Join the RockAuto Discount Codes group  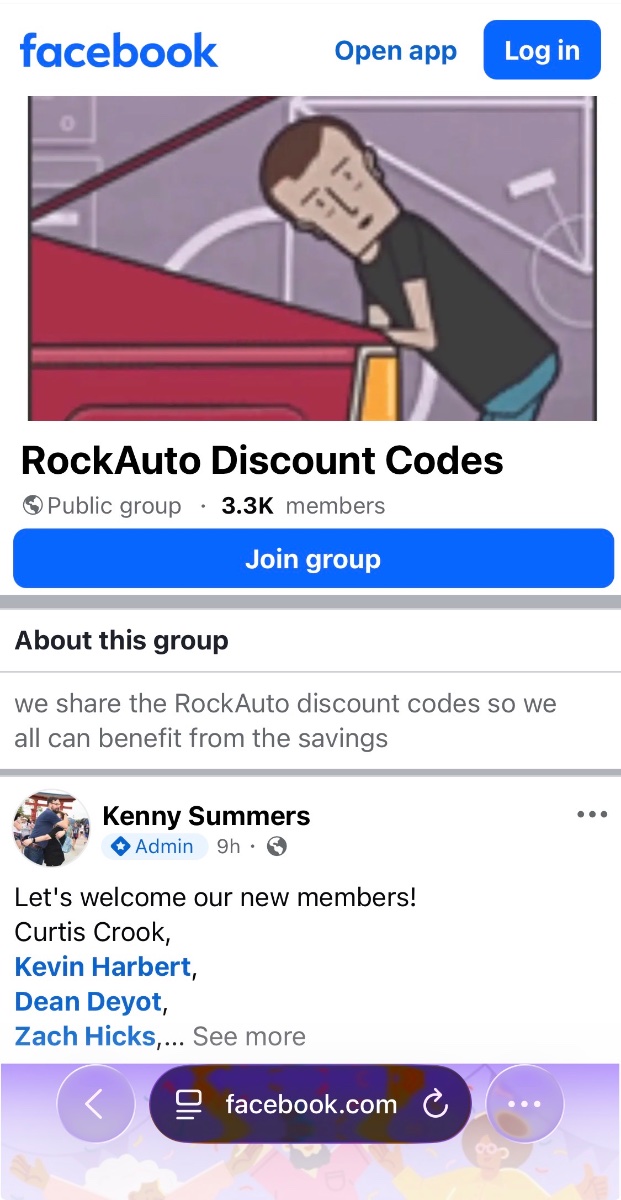pyautogui.click(x=312, y=558)
